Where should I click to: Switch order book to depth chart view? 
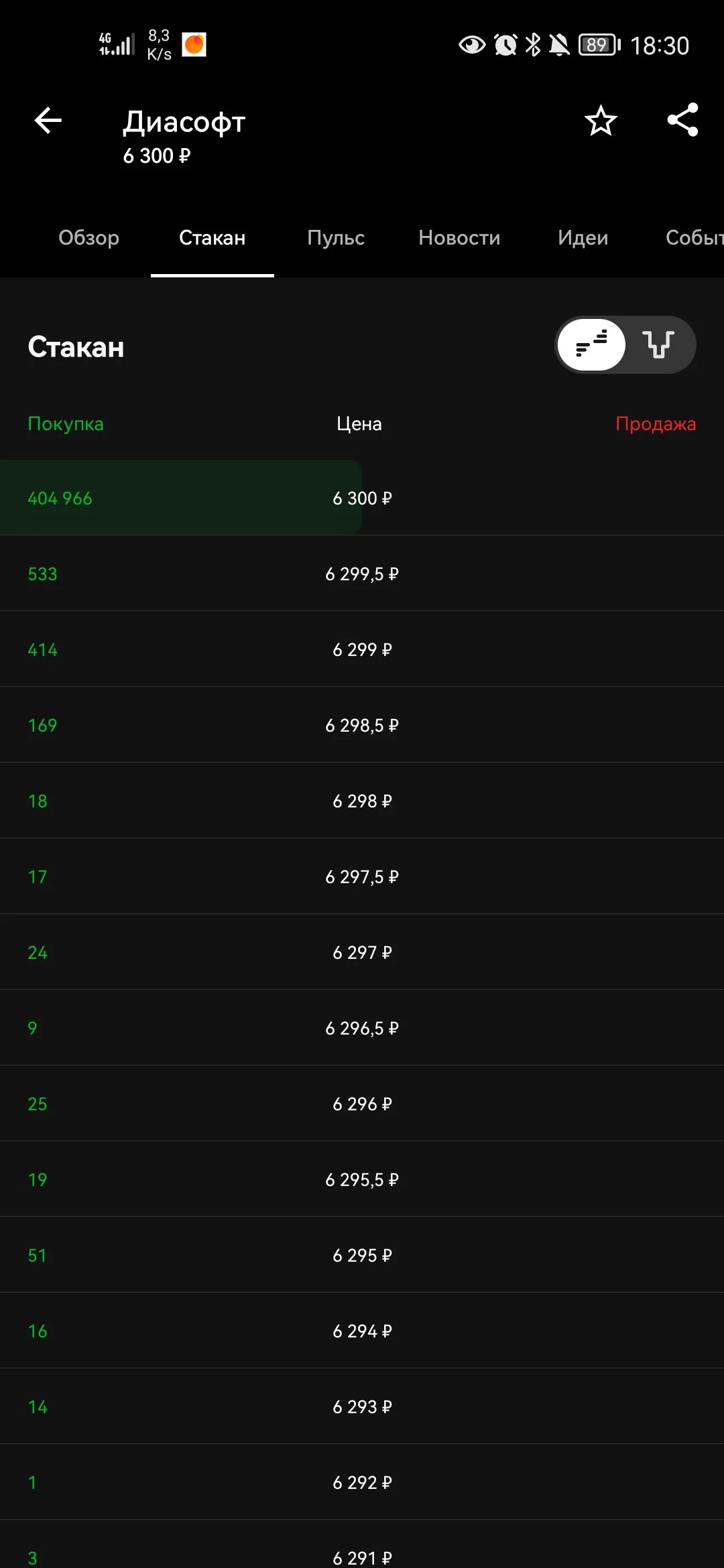tap(658, 344)
